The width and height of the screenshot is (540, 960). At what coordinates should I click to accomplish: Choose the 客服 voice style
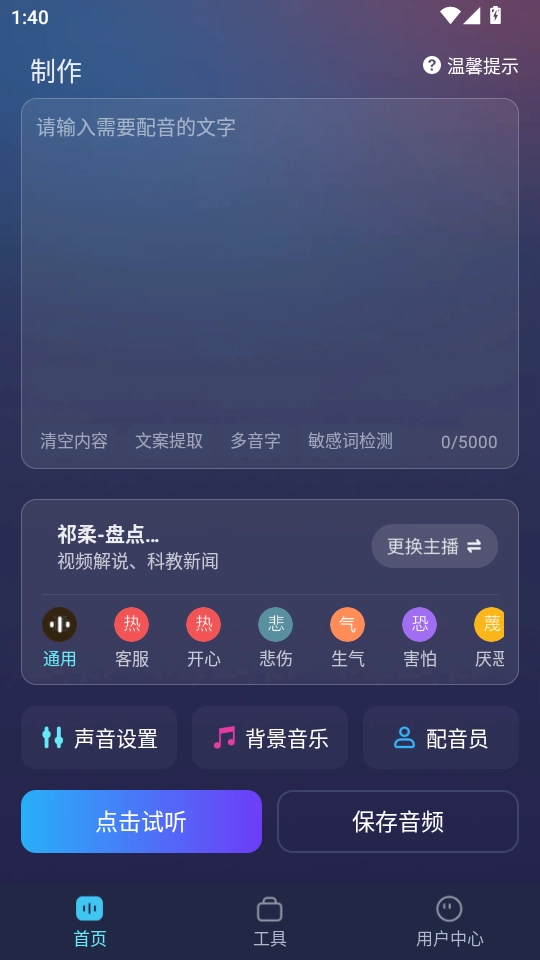132,638
